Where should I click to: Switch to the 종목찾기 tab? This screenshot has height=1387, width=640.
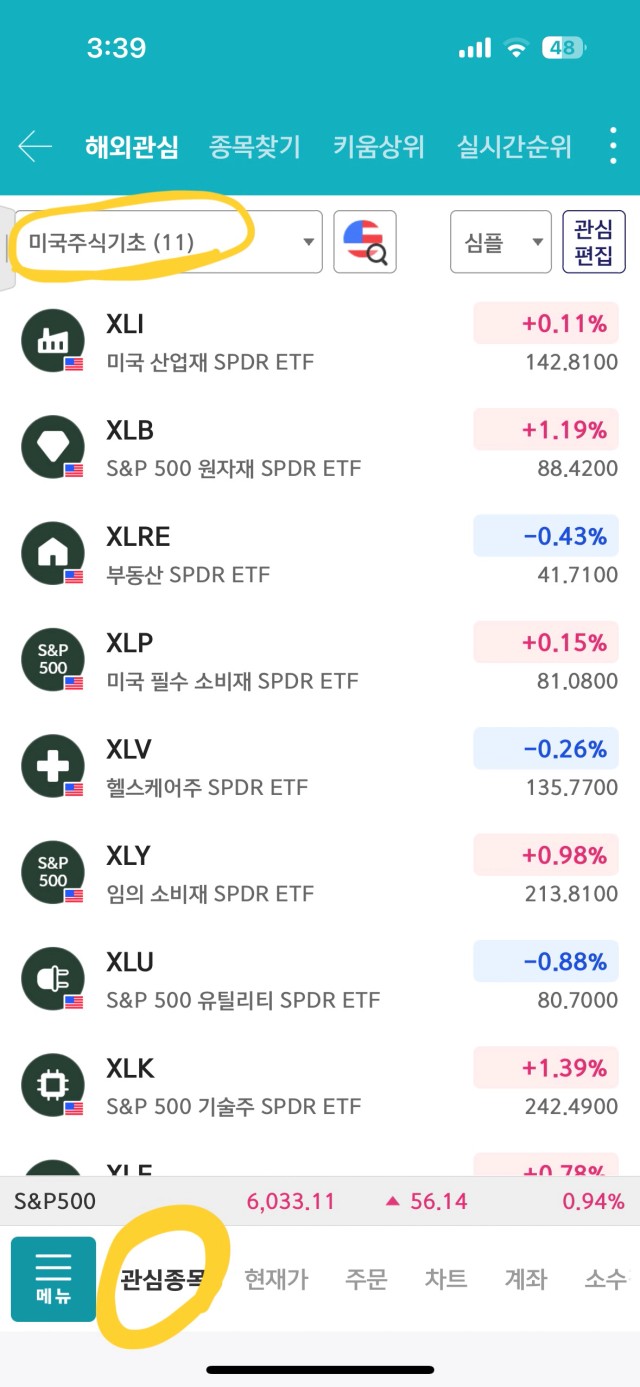254,148
